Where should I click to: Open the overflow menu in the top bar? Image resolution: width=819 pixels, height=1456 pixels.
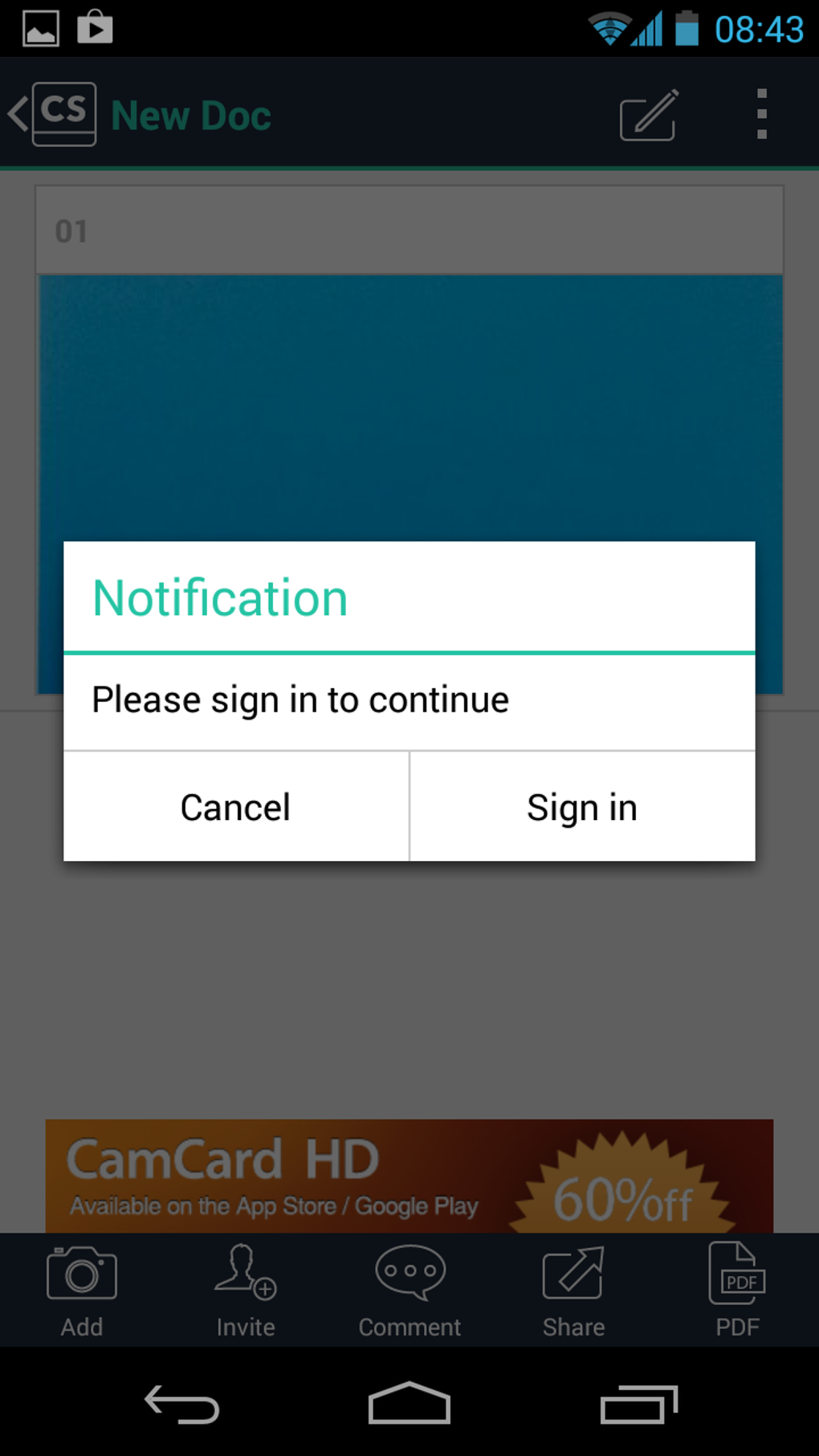[761, 113]
